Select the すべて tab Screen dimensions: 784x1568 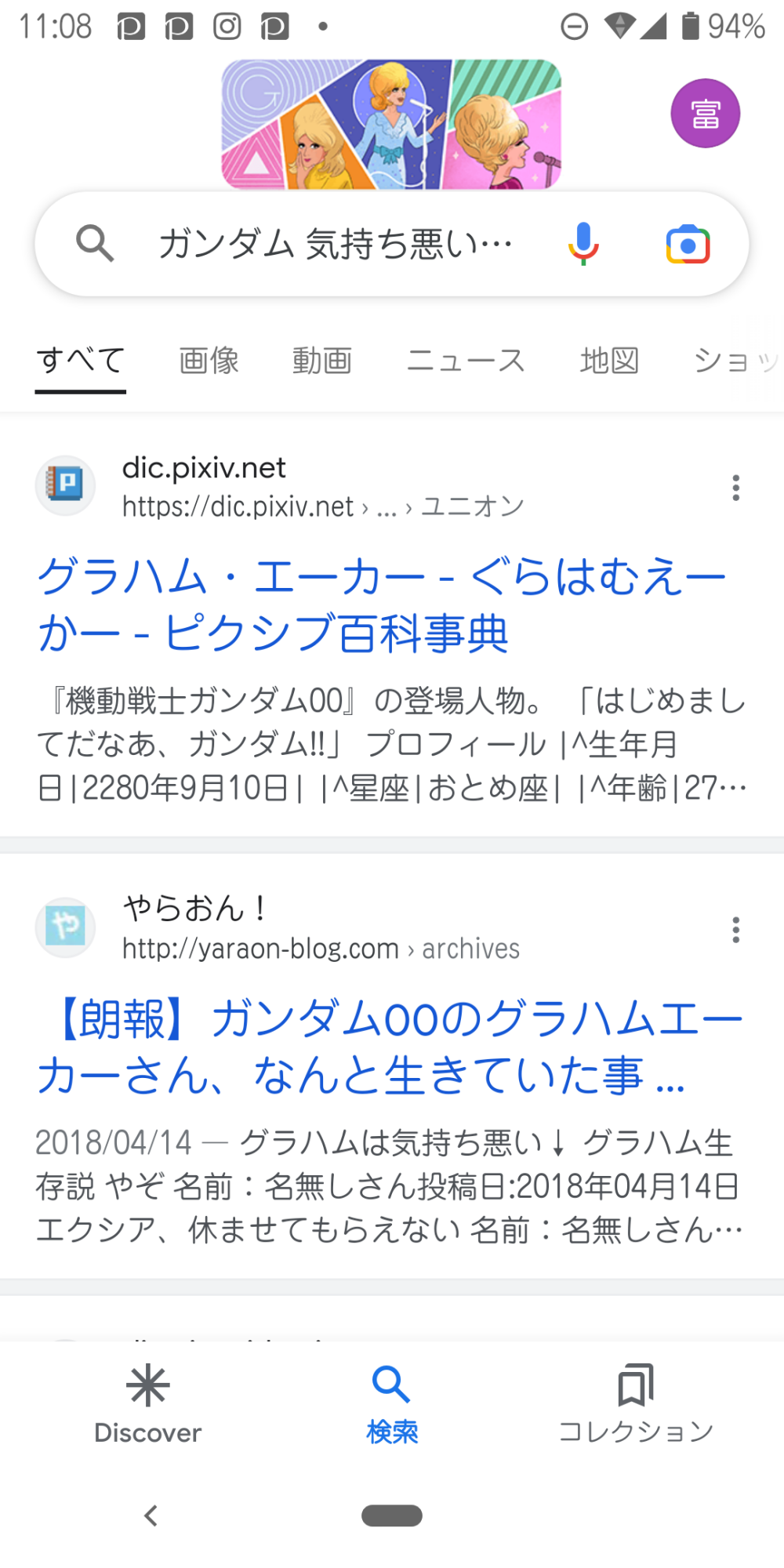click(x=81, y=361)
